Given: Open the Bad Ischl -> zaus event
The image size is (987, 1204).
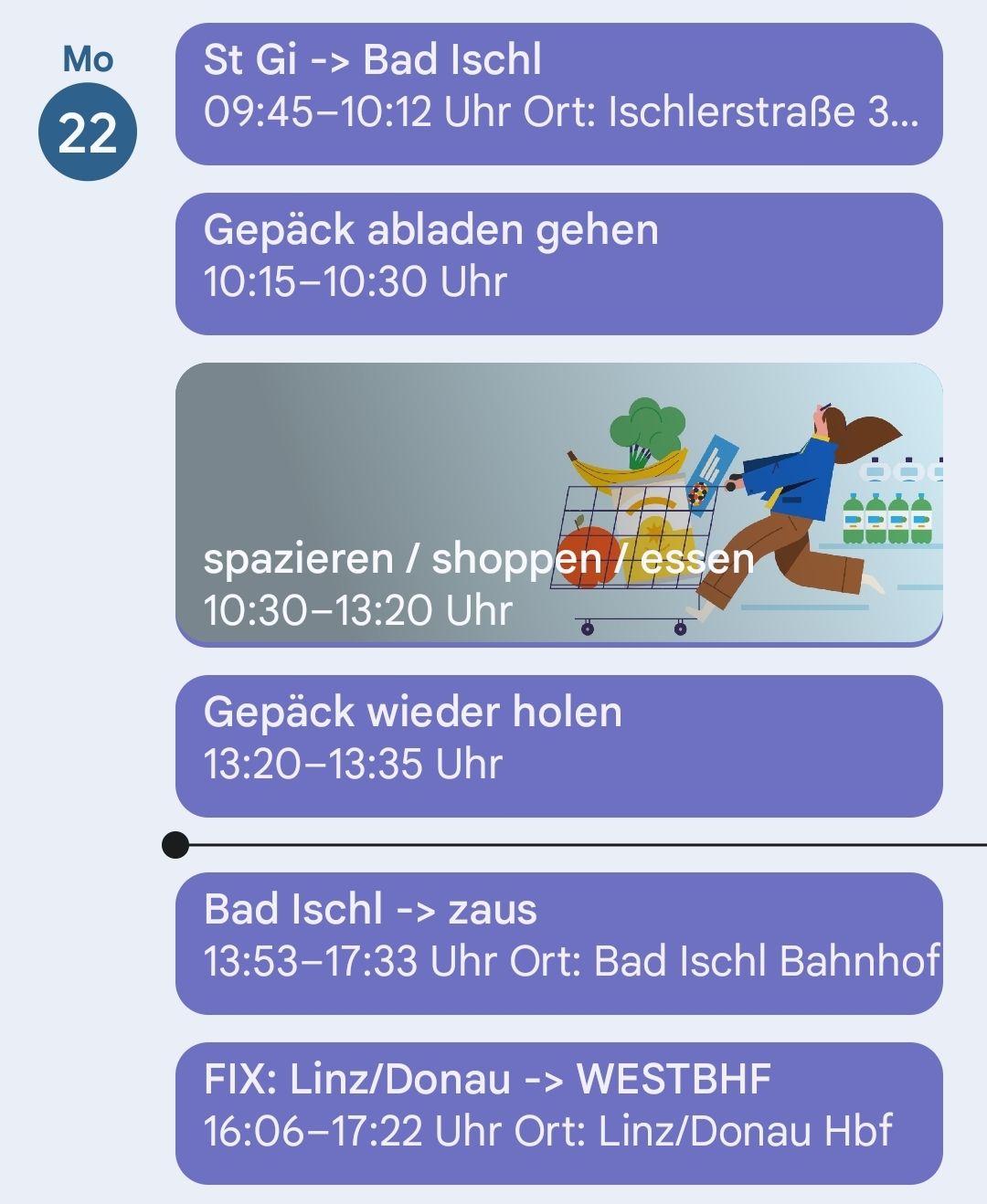Looking at the screenshot, I should (x=557, y=944).
